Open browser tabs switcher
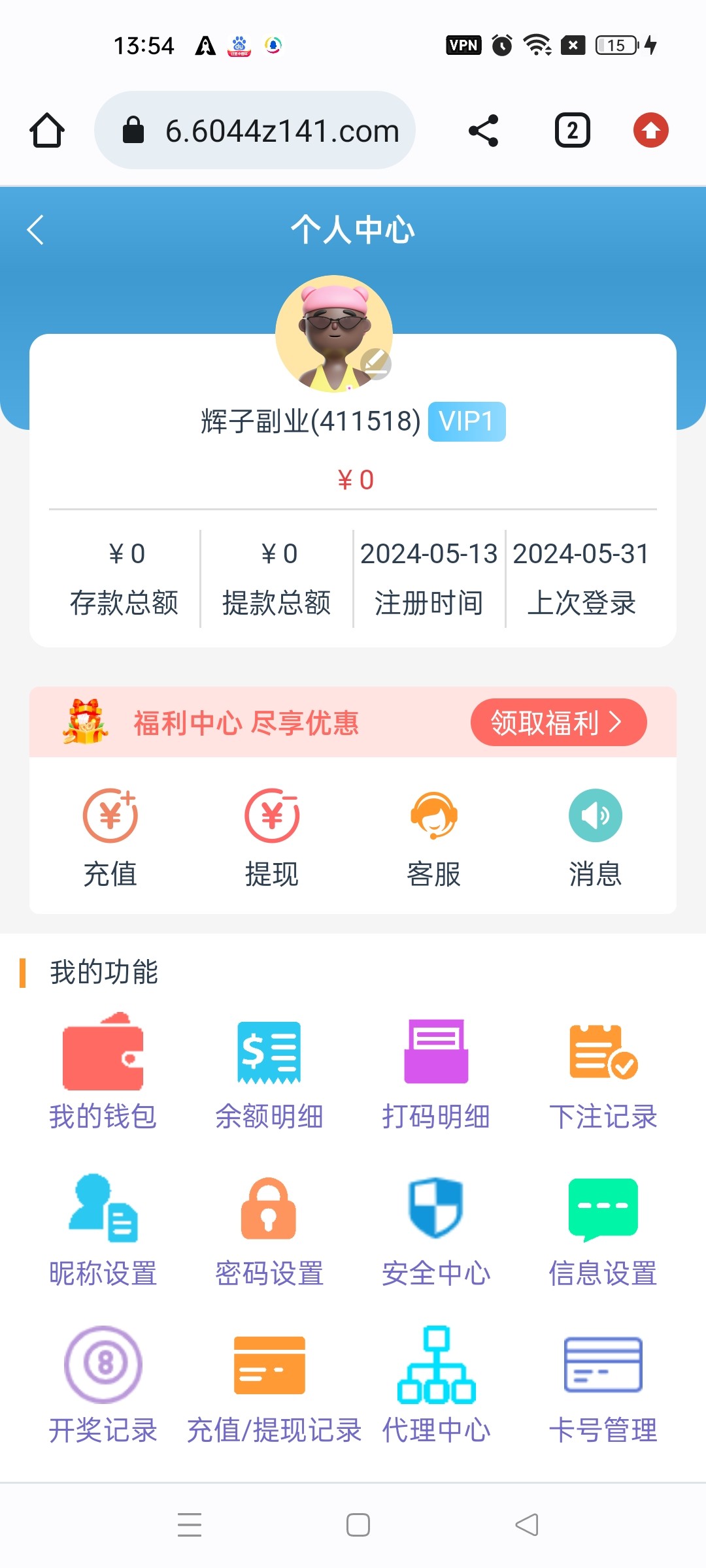706x1568 pixels. (572, 131)
